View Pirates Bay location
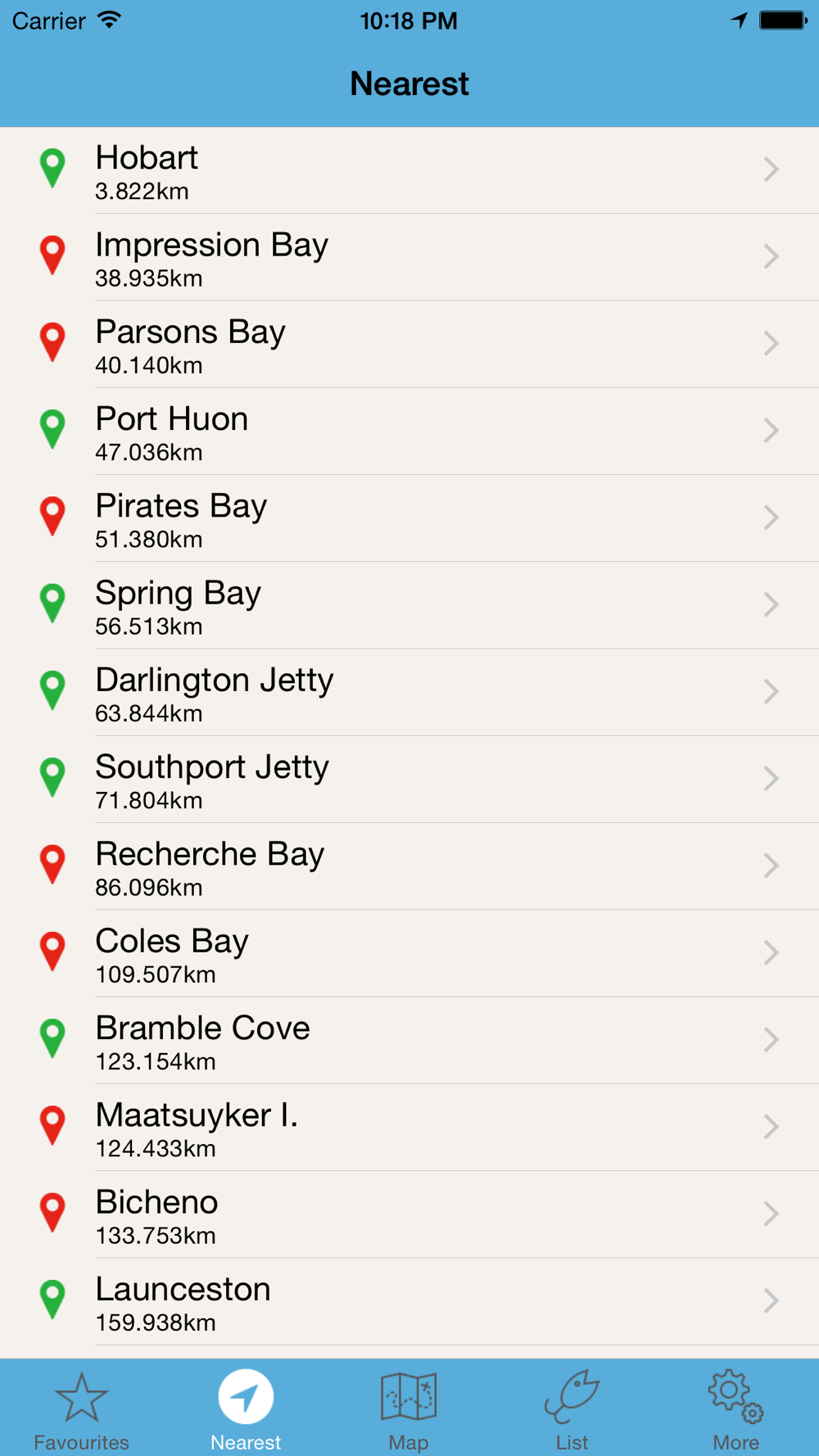Screen dimensions: 819x1456 [409, 518]
